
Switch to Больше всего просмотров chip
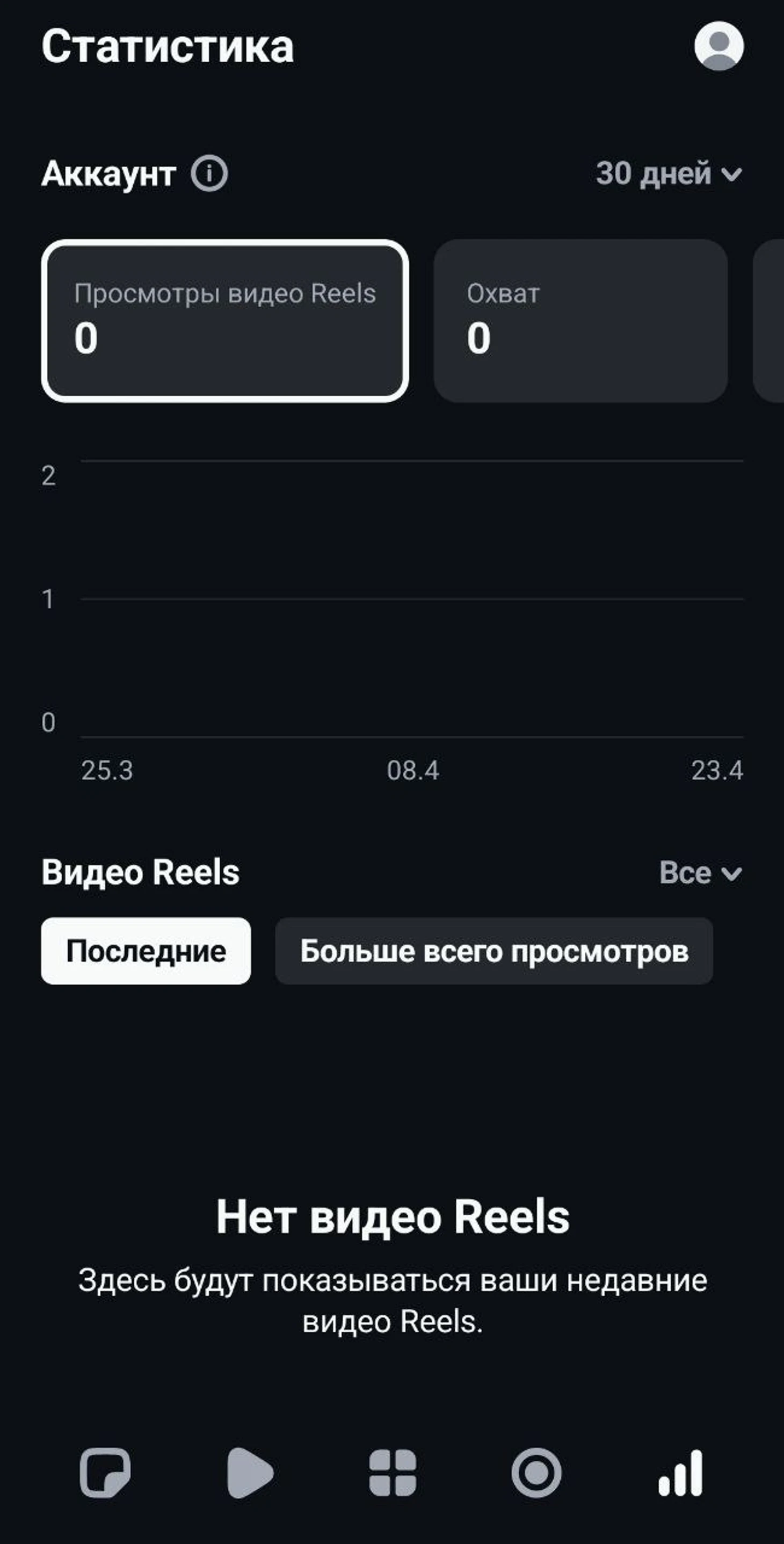pos(494,951)
